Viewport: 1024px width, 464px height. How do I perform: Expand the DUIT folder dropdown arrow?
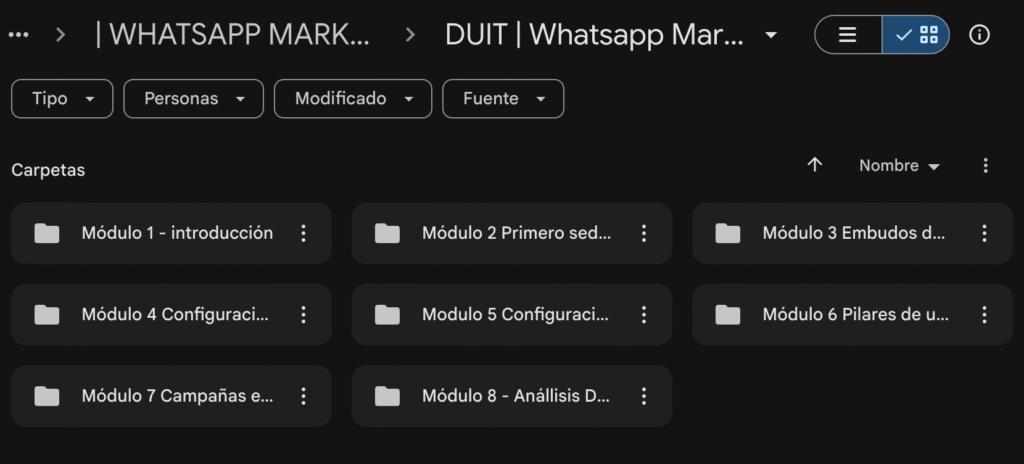tap(770, 35)
